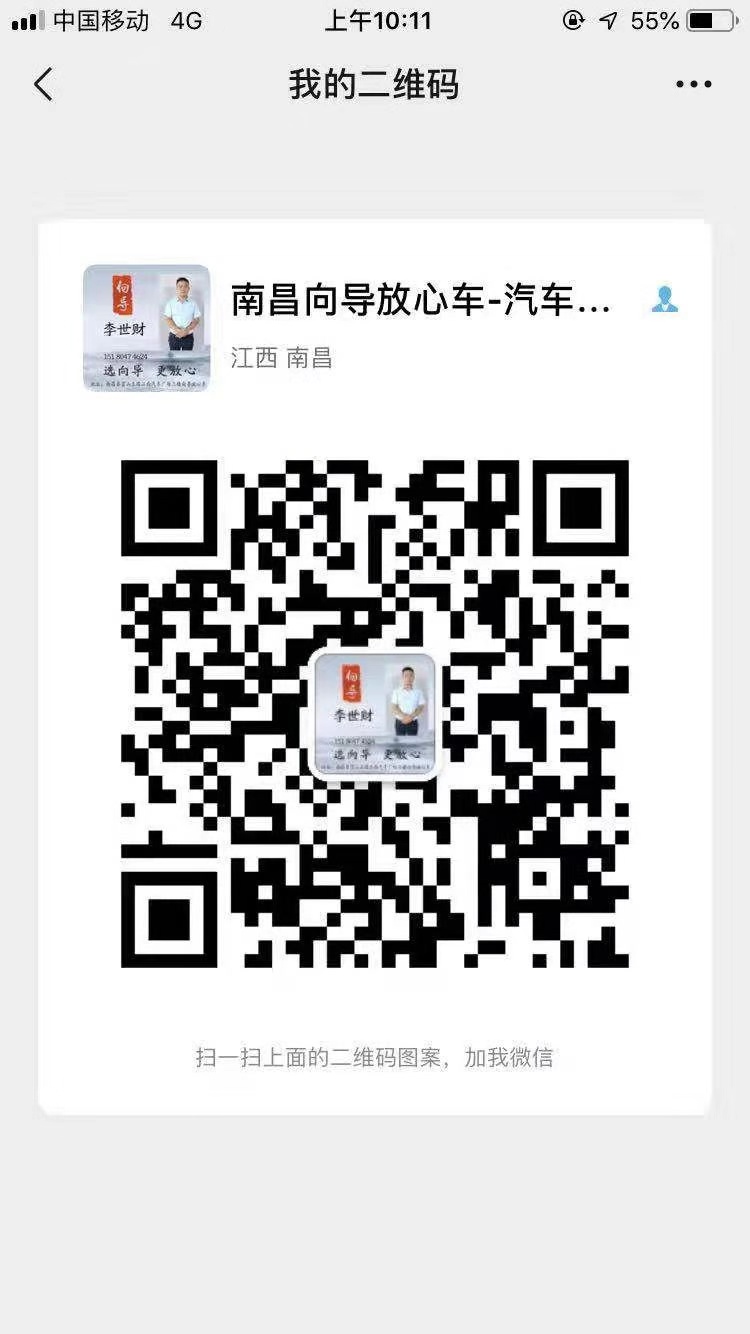Open the three-dot more options menu
This screenshot has height=1334, width=750.
tap(693, 85)
